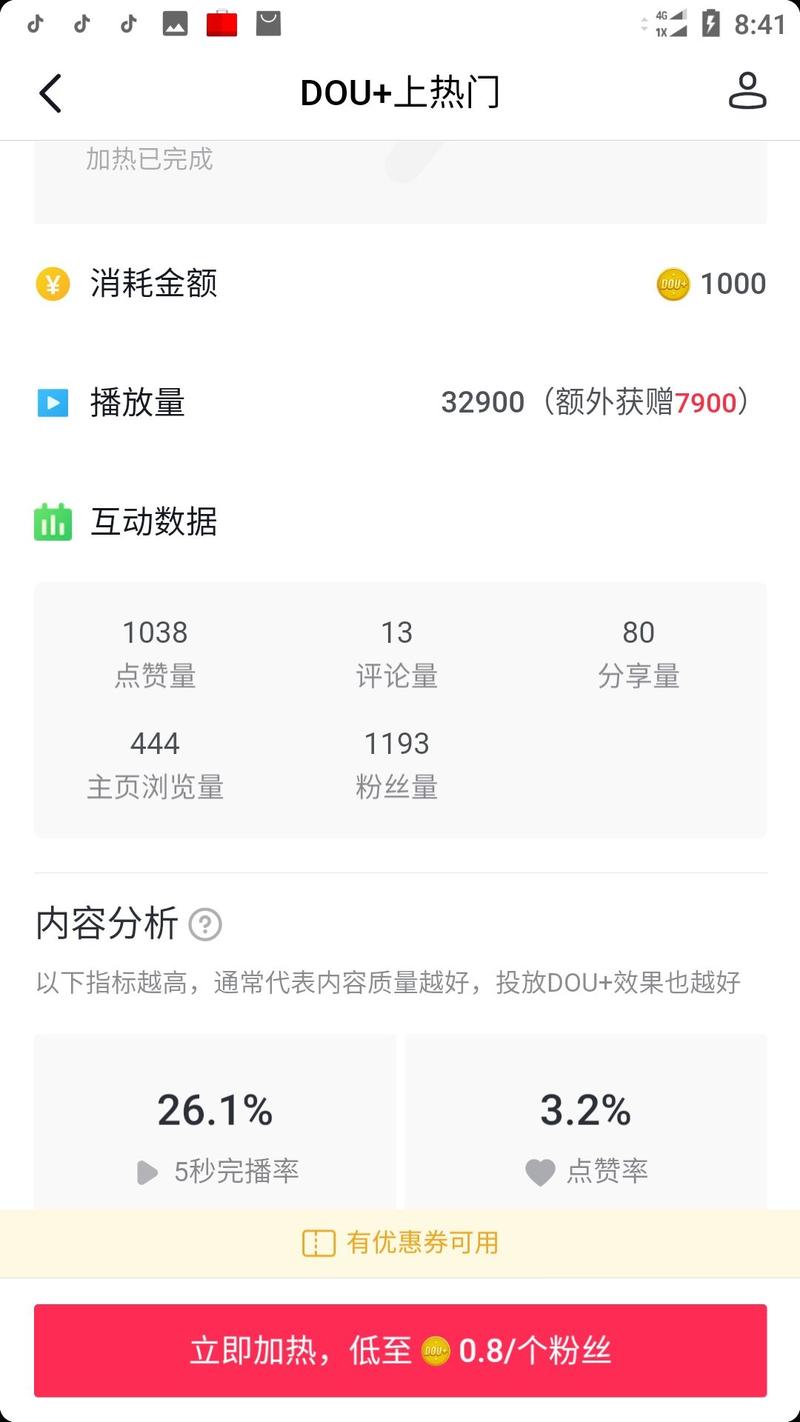Tap the coin icon in the heat button

click(x=437, y=1350)
